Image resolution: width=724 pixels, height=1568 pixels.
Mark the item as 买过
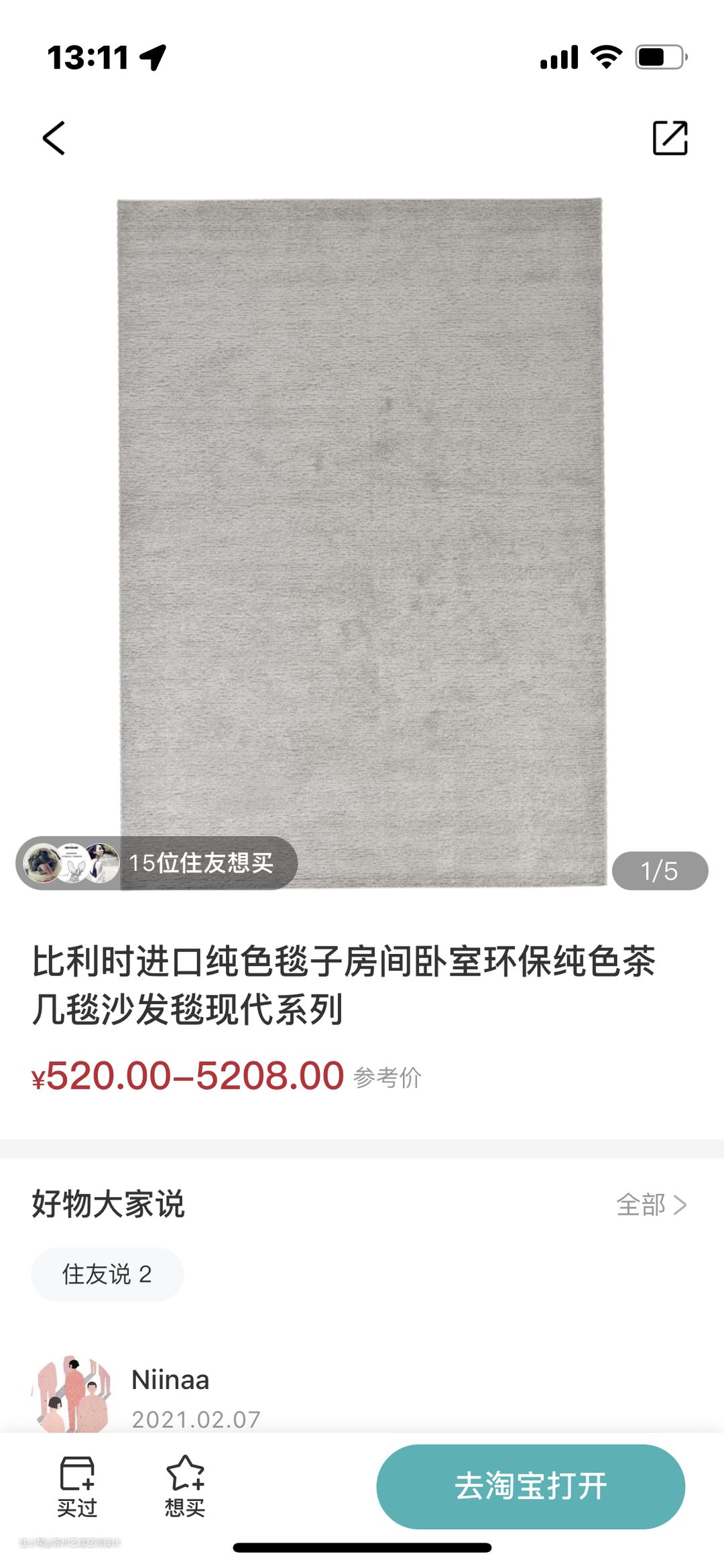(x=77, y=1487)
